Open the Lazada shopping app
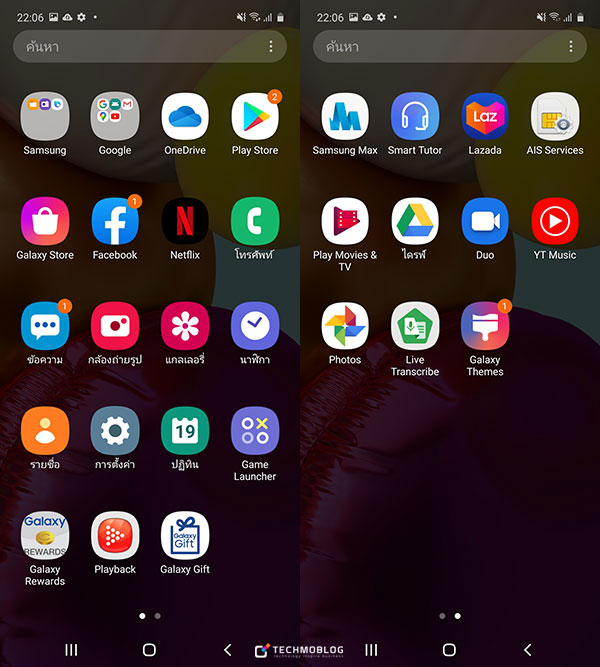600x667 pixels. 485,117
